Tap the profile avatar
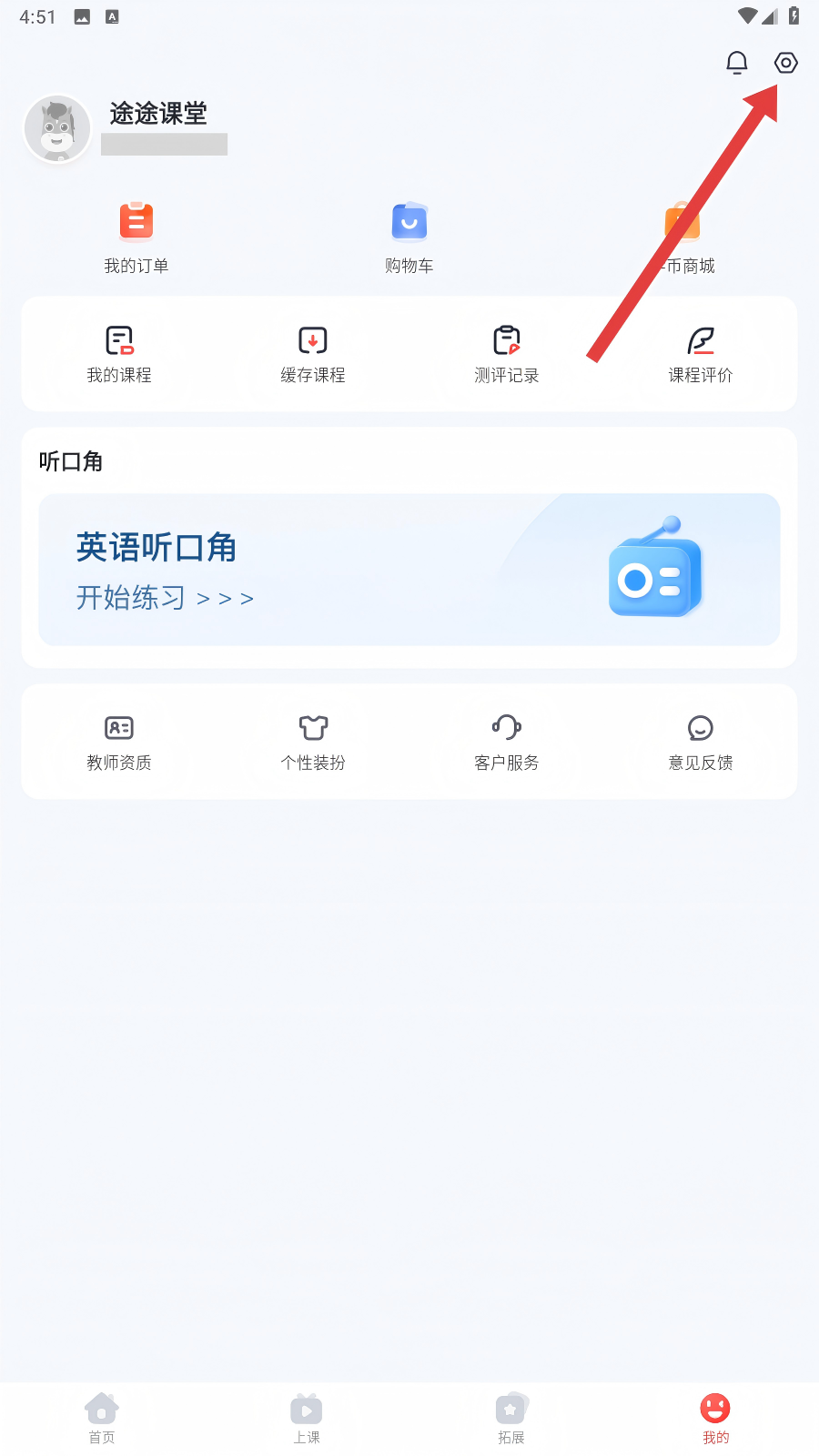The height and width of the screenshot is (1456, 819). [x=58, y=130]
